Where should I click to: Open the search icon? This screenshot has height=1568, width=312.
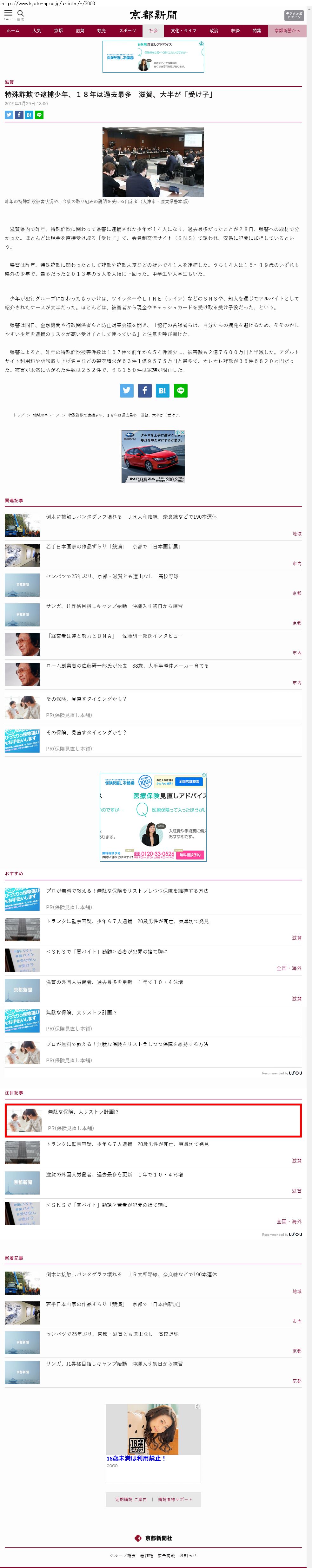point(21,14)
